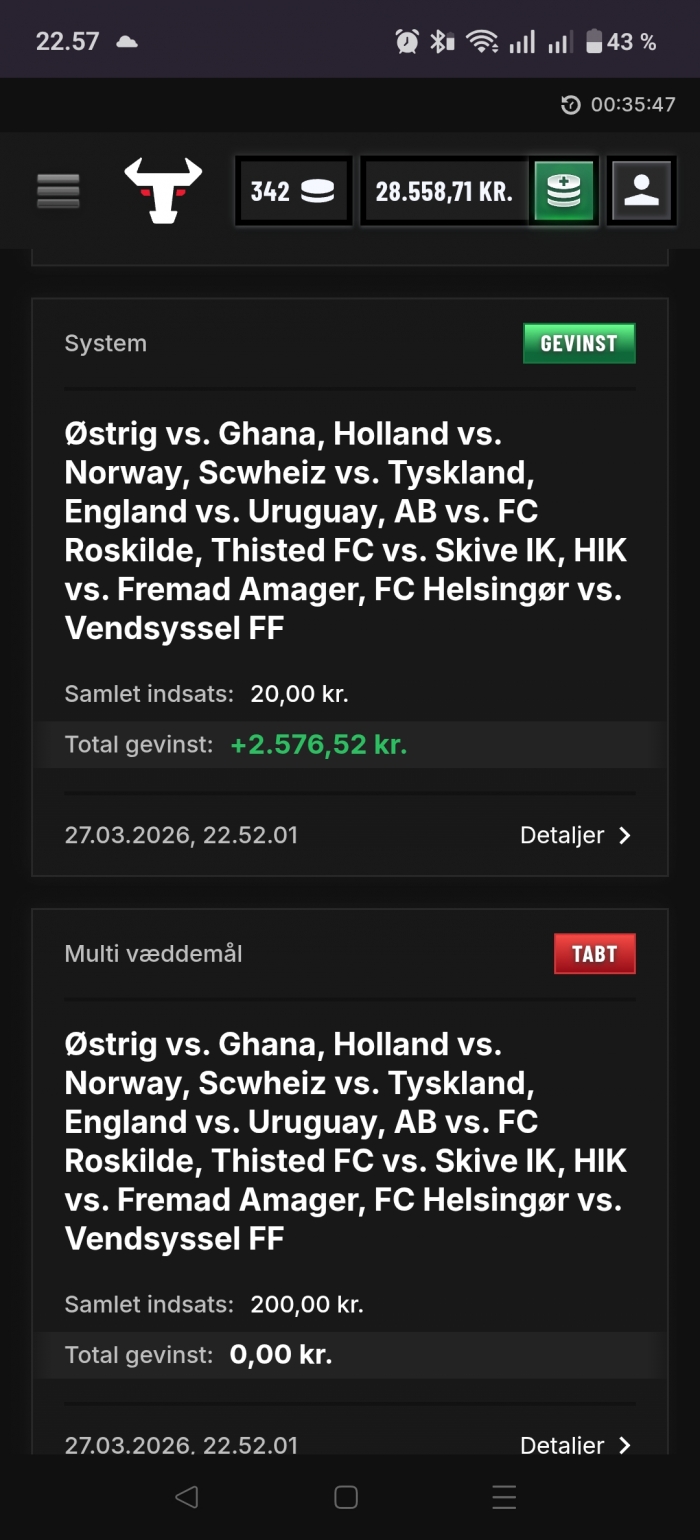Tap the green deposit money icon
700x1540 pixels.
click(x=565, y=190)
